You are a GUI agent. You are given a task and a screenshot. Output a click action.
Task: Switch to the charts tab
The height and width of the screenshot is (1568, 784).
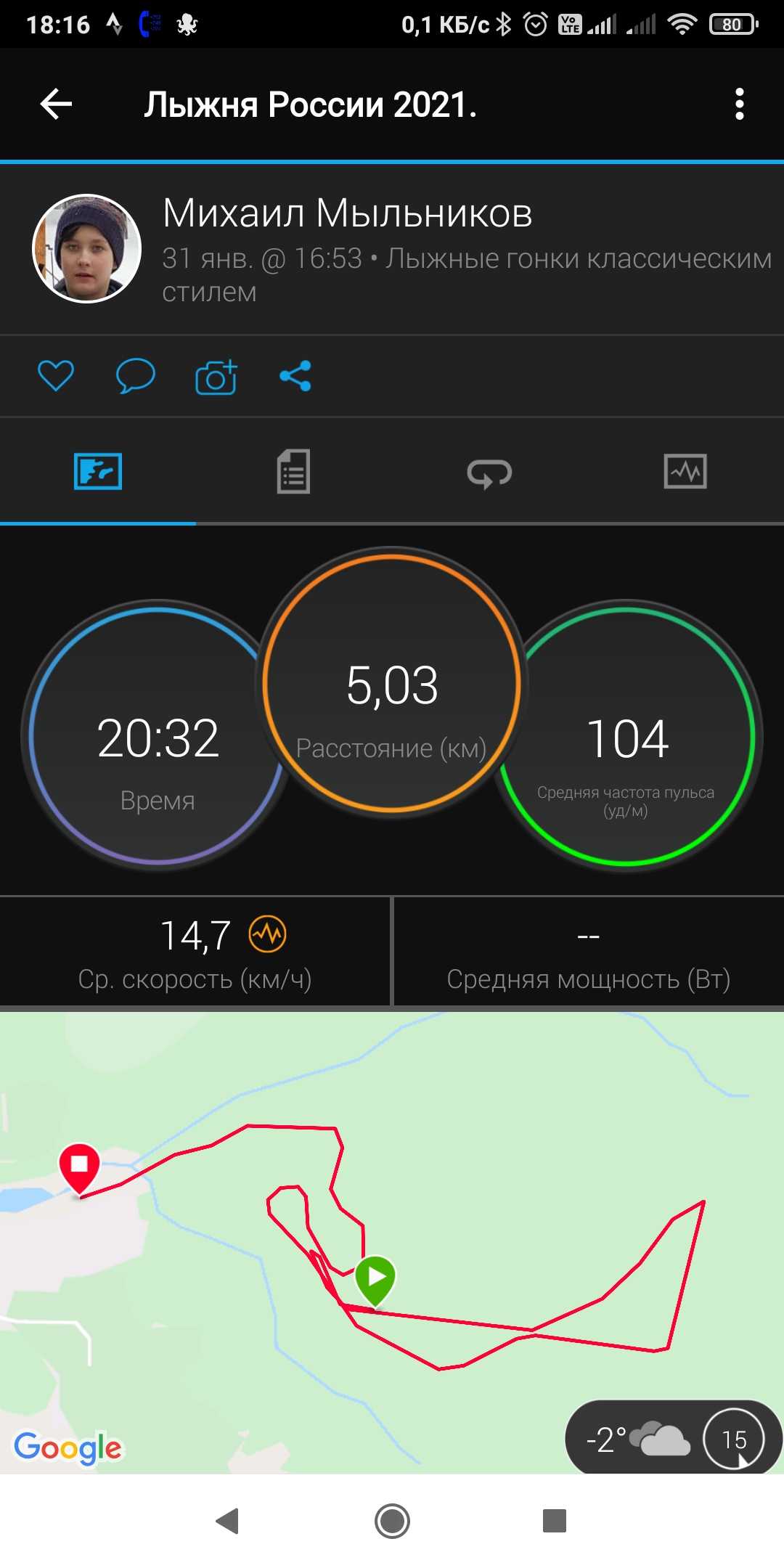685,472
